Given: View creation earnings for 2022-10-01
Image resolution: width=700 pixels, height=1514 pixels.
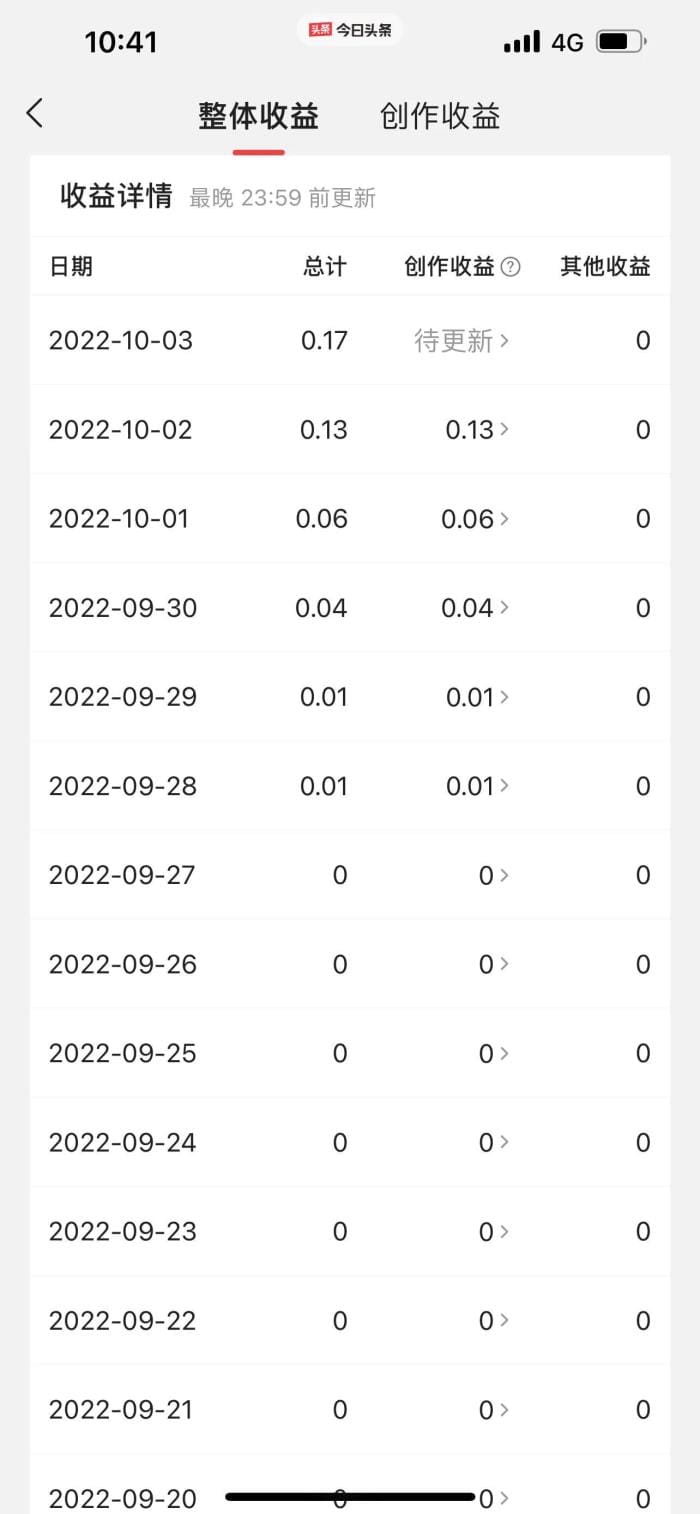Looking at the screenshot, I should 476,519.
